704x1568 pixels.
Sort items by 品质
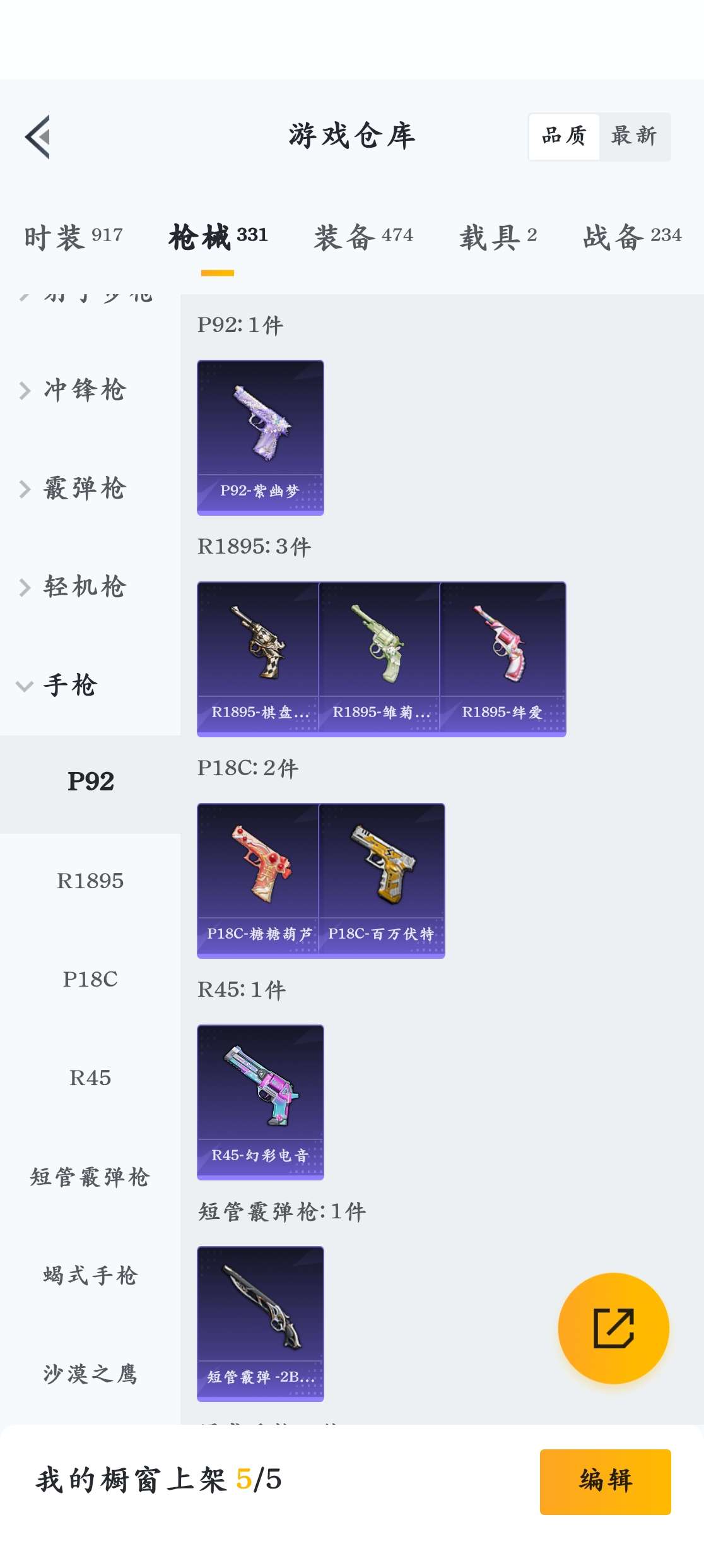point(564,136)
